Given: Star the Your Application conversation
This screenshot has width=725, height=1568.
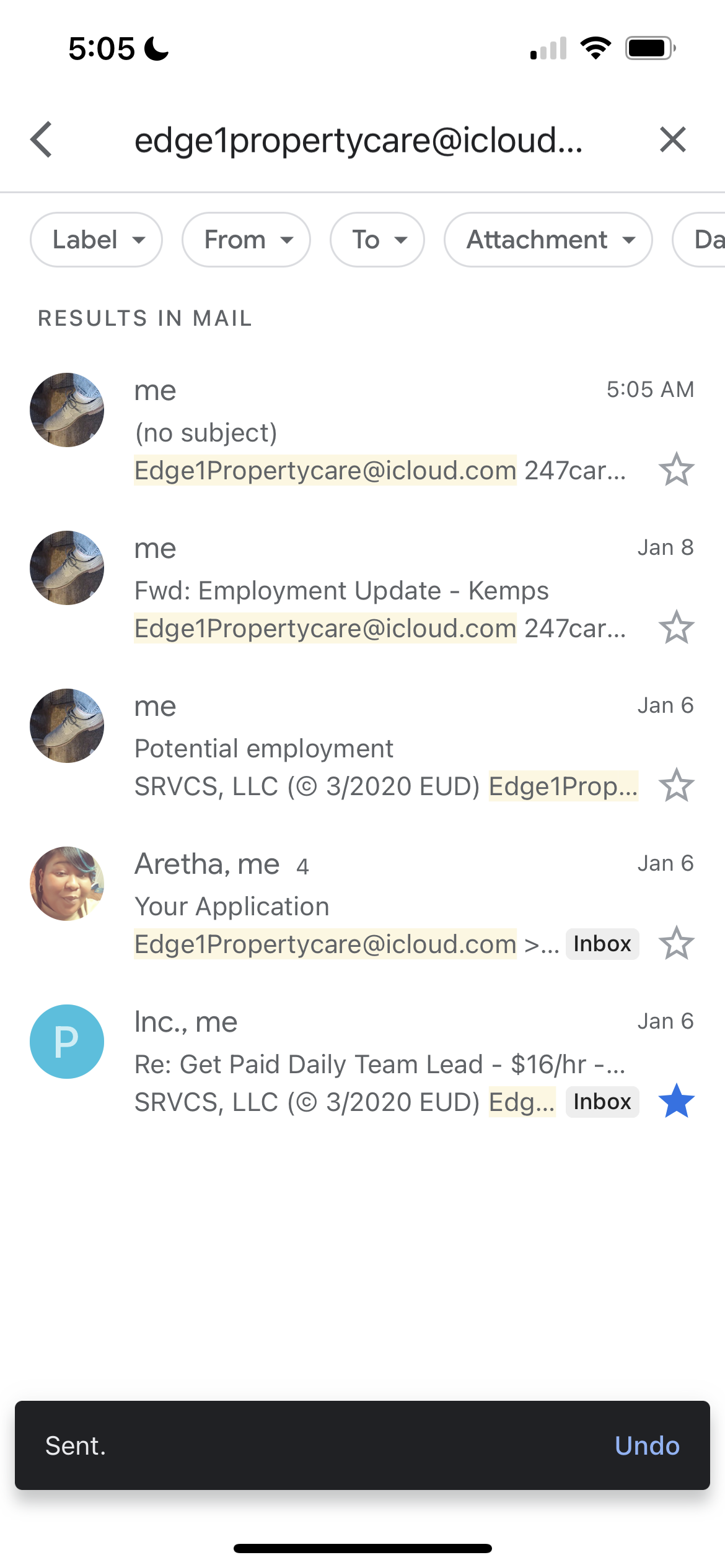Looking at the screenshot, I should 677,944.
